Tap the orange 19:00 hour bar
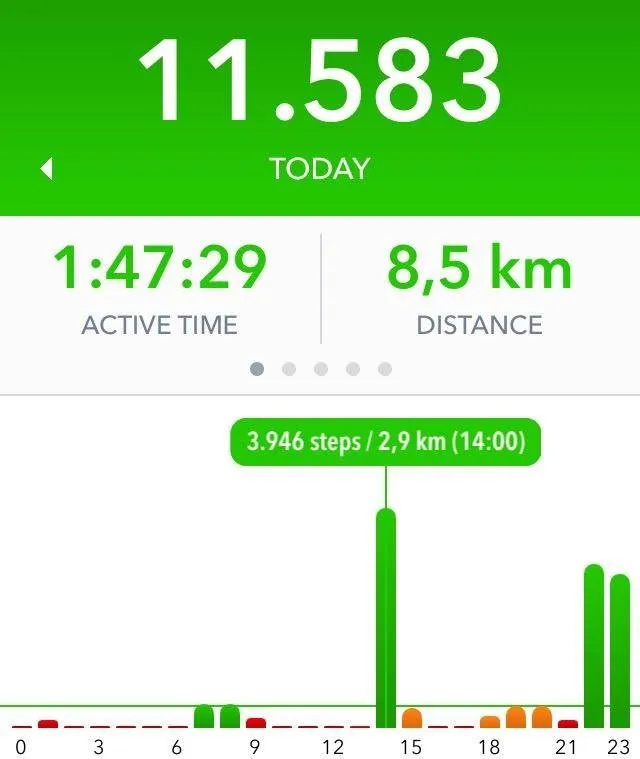This screenshot has width=640, height=759. tap(516, 717)
